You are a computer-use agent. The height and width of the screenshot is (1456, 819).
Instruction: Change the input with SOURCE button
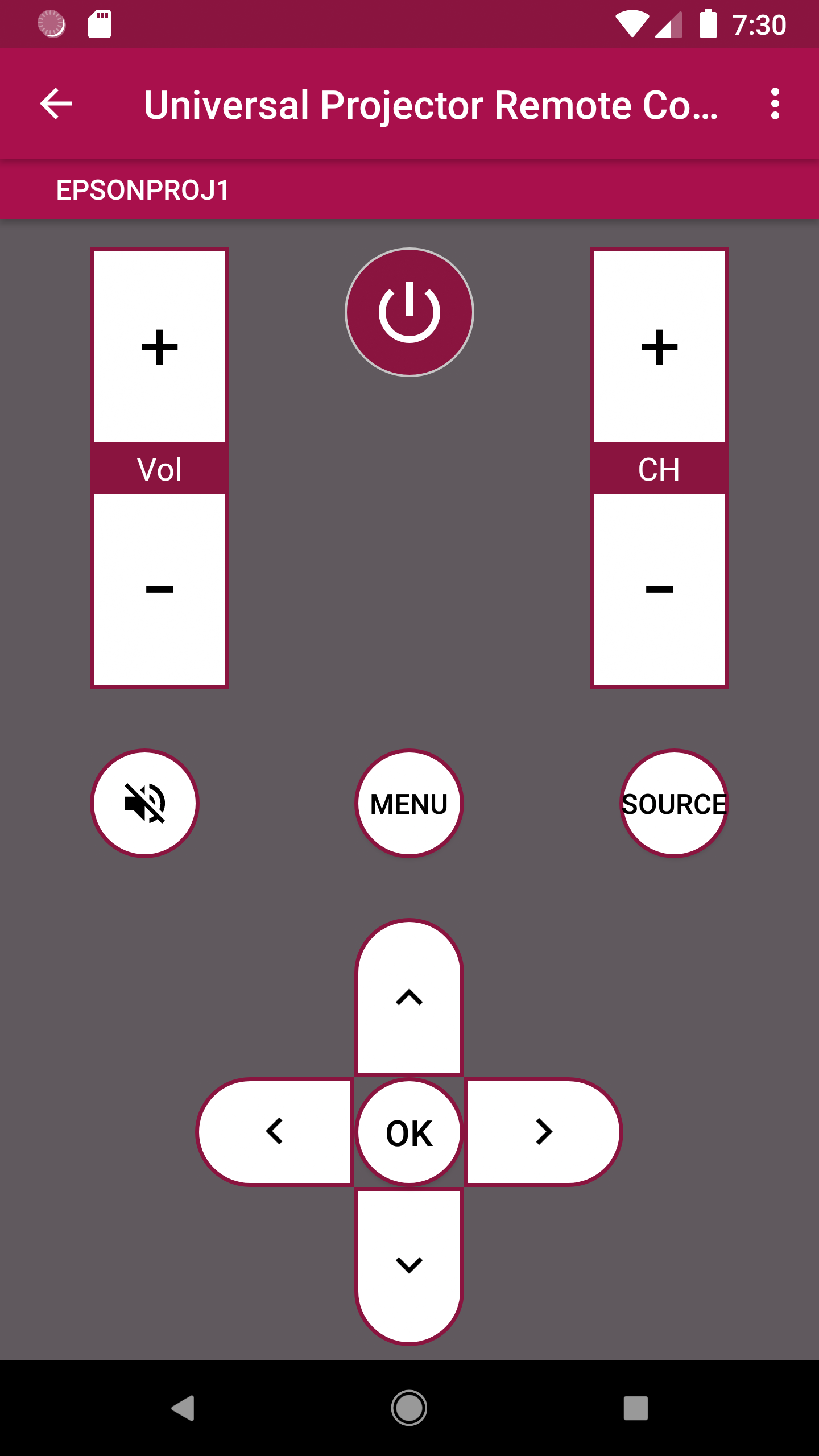click(674, 803)
